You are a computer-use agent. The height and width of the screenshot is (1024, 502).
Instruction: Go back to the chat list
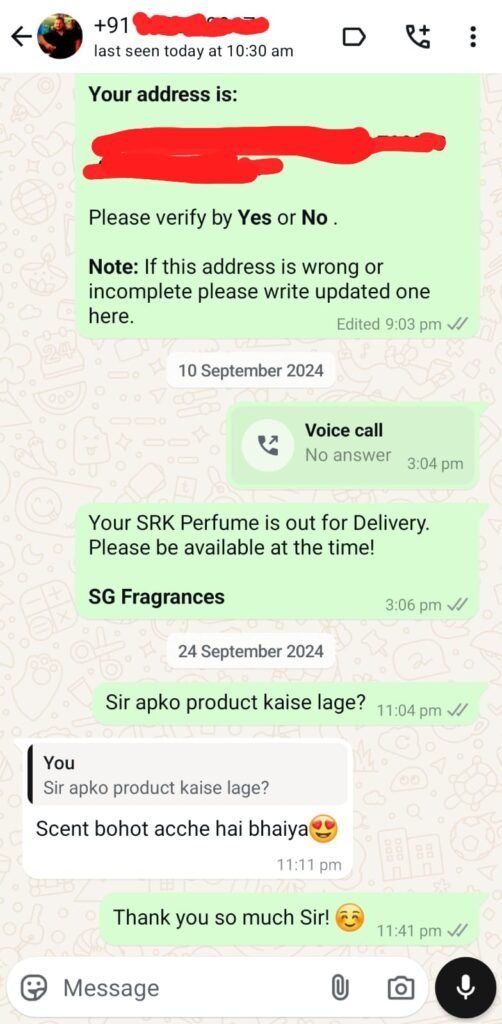pyautogui.click(x=22, y=37)
